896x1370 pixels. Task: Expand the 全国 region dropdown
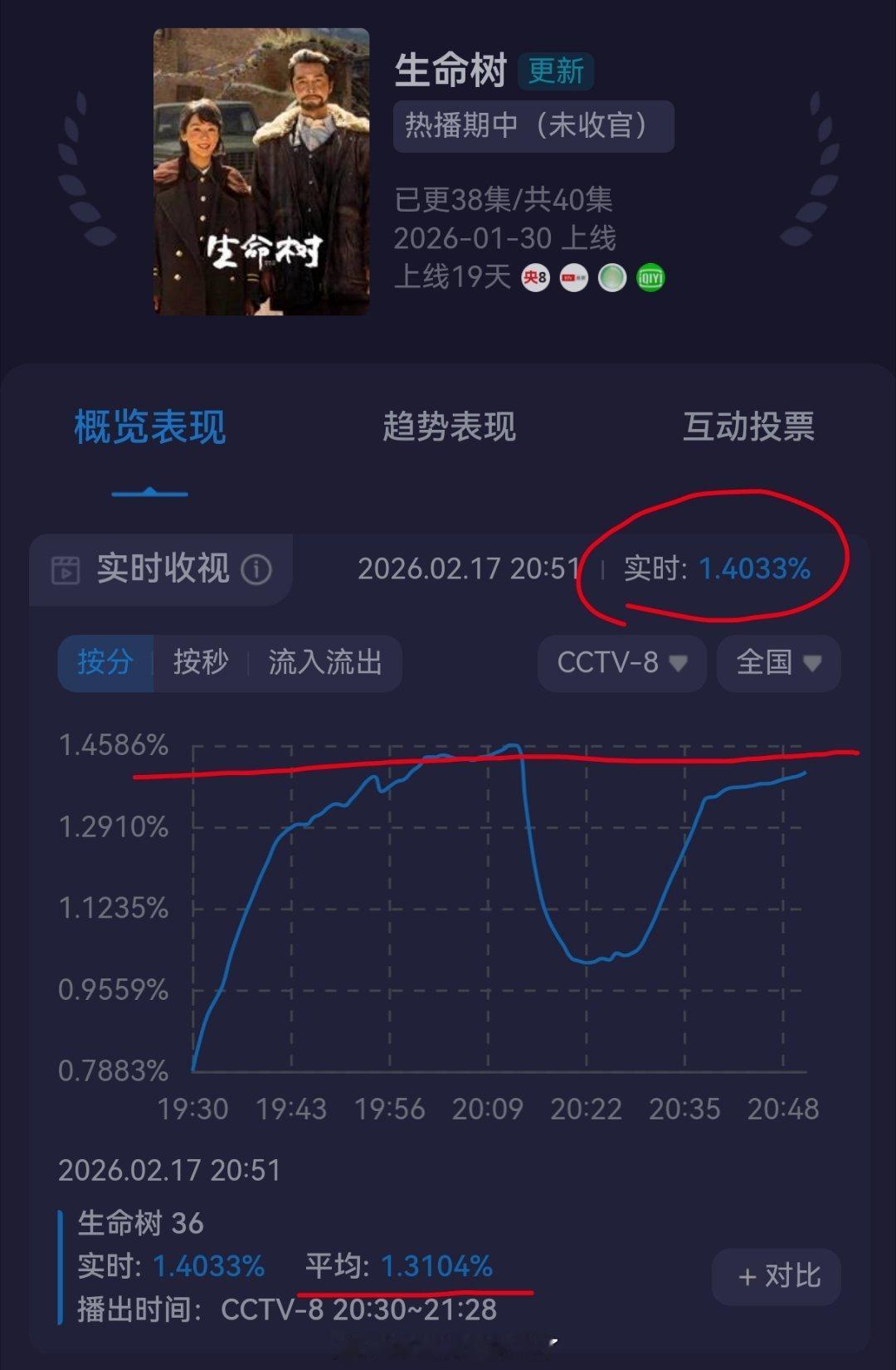(x=777, y=662)
